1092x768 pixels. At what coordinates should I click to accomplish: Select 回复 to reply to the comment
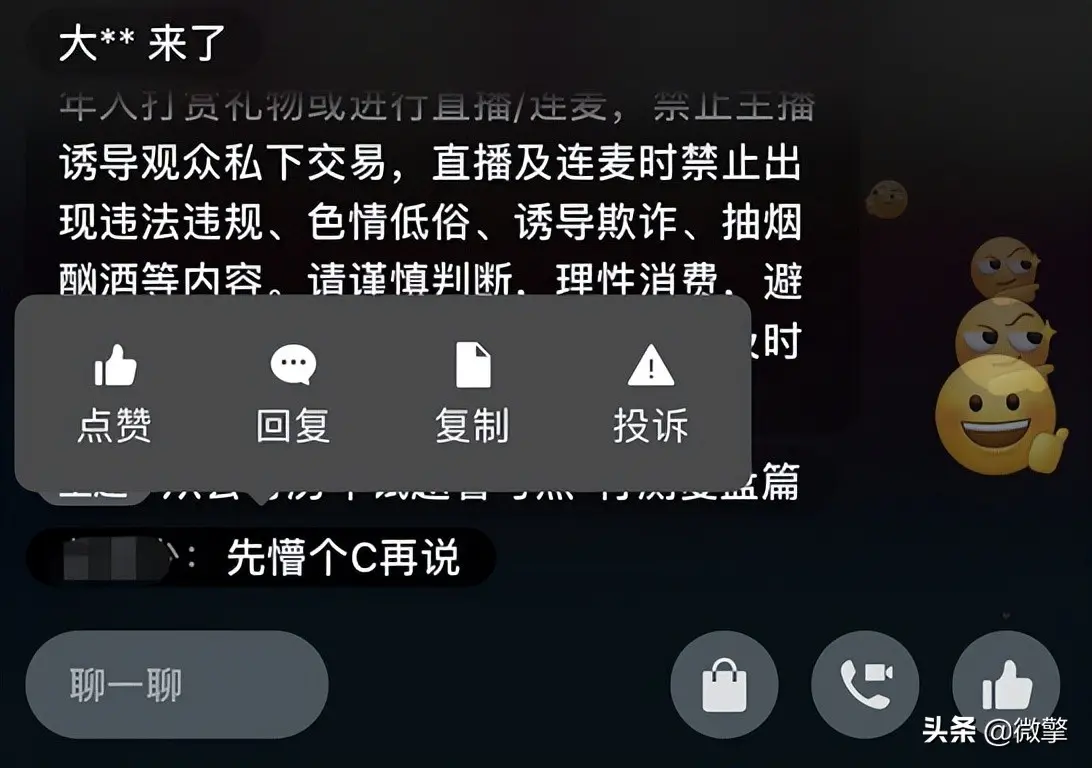(293, 393)
